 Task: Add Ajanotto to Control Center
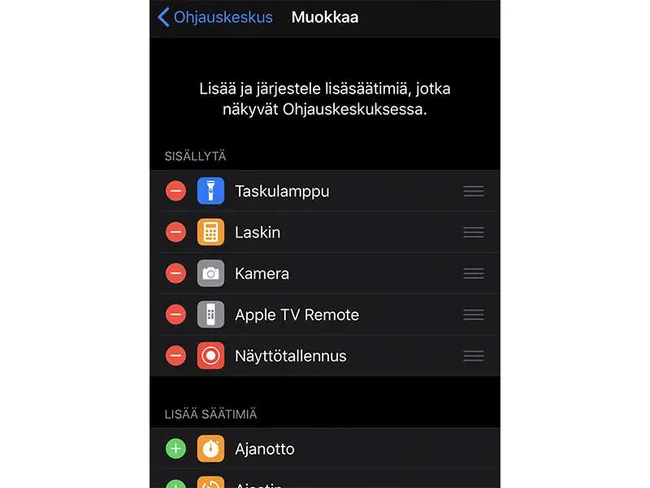coord(175,449)
